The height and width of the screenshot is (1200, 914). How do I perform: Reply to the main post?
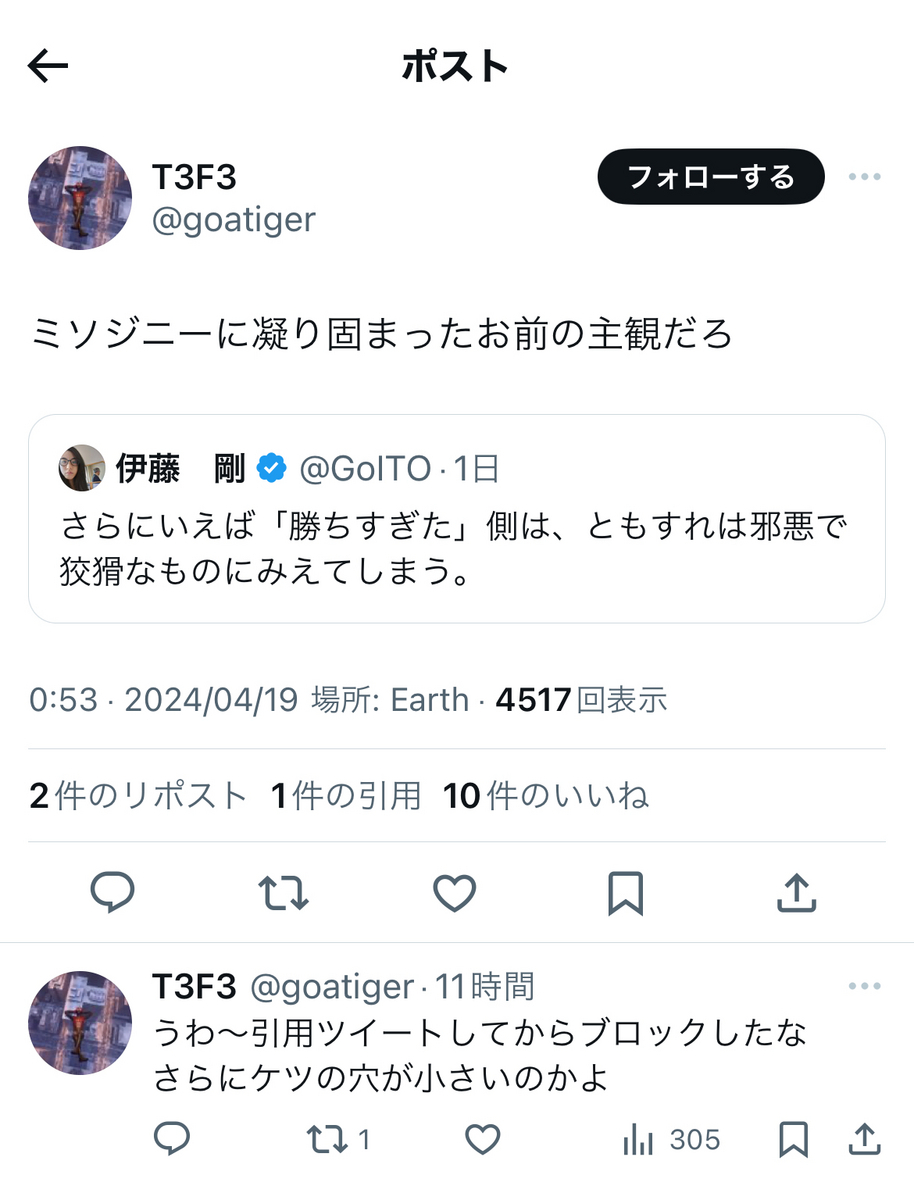coord(112,892)
